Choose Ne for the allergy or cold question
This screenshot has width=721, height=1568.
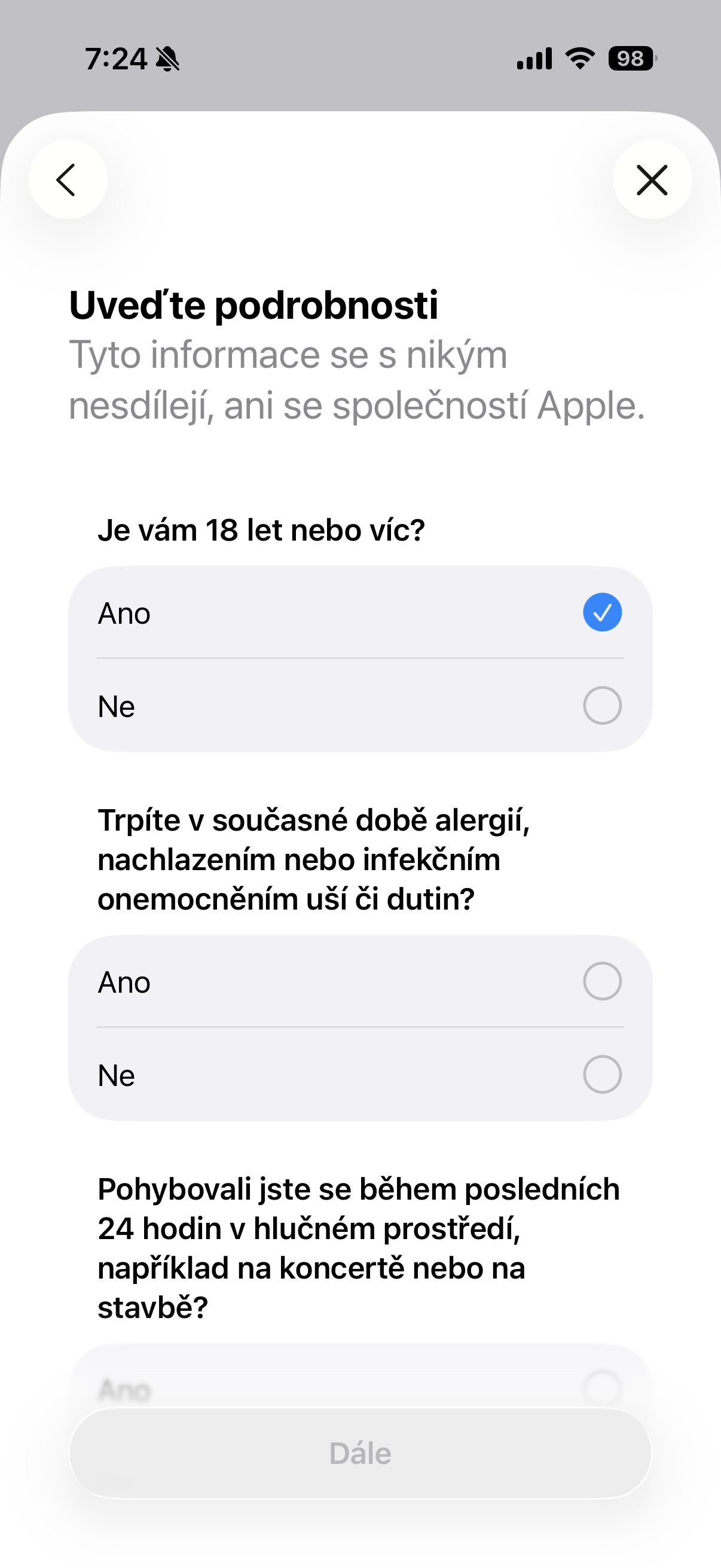[x=359, y=1075]
